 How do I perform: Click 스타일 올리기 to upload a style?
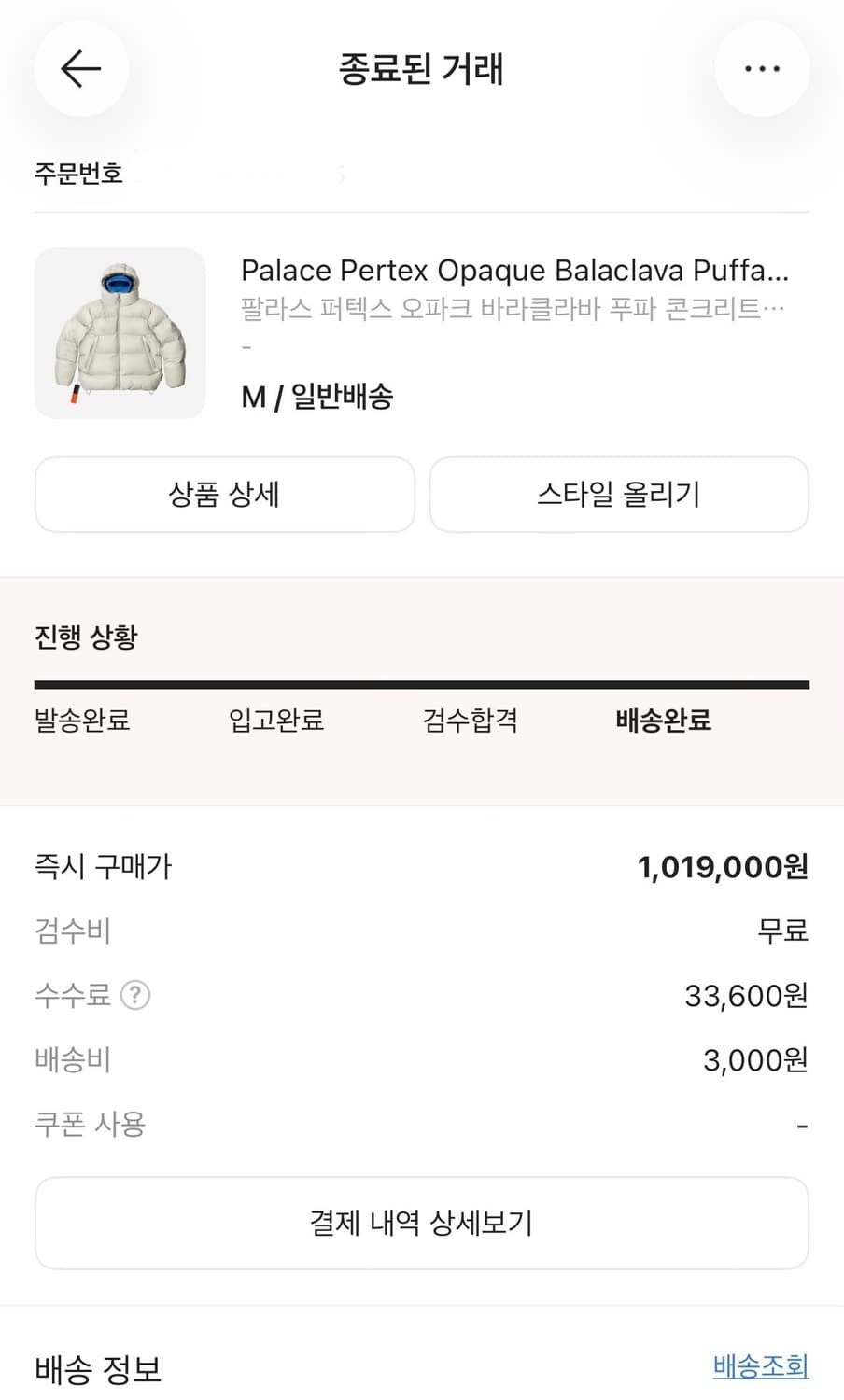click(619, 495)
